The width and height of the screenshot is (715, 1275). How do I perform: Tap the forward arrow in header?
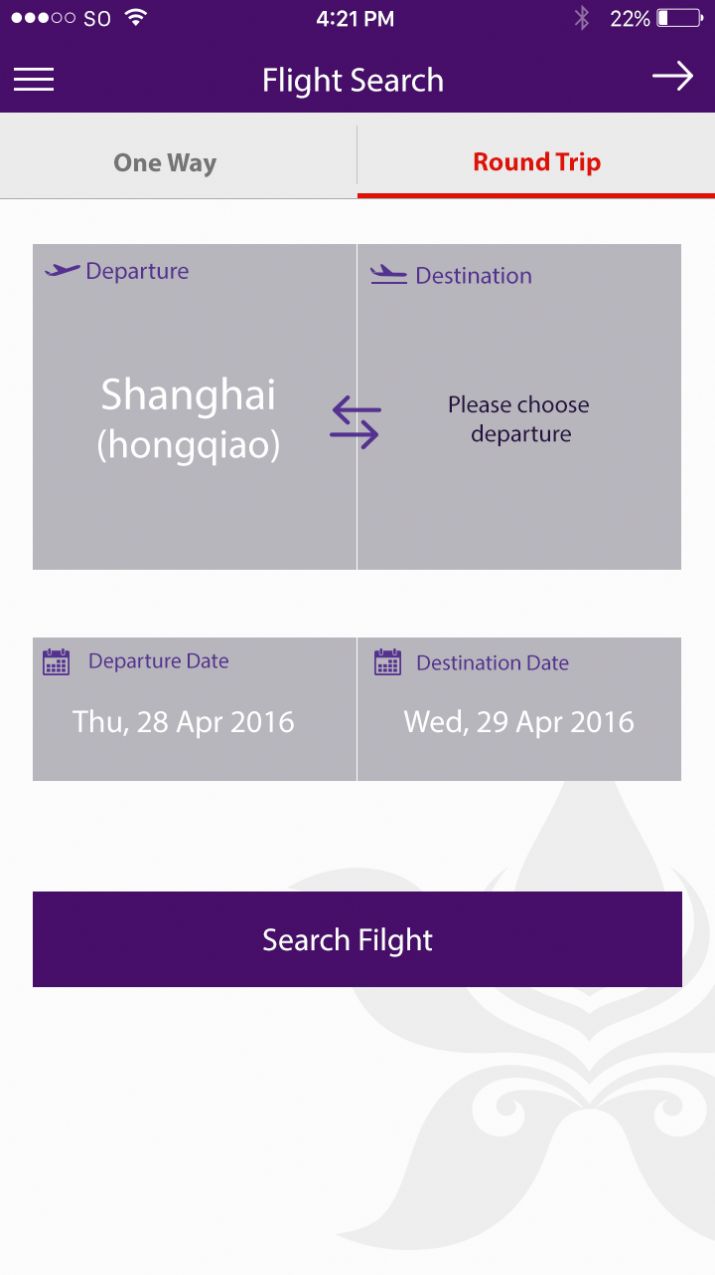pyautogui.click(x=672, y=77)
